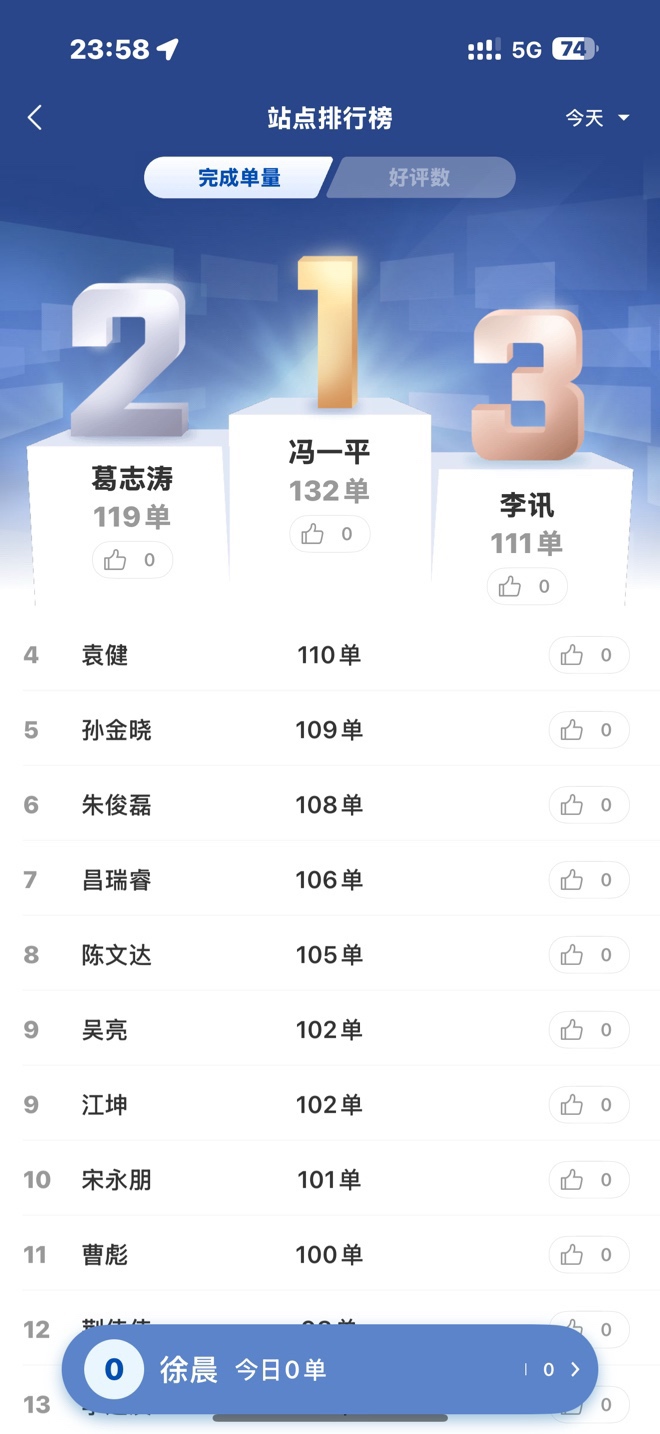Viewport: 660px width, 1434px height.
Task: Like 袁健 ranked fourth
Action: point(588,655)
